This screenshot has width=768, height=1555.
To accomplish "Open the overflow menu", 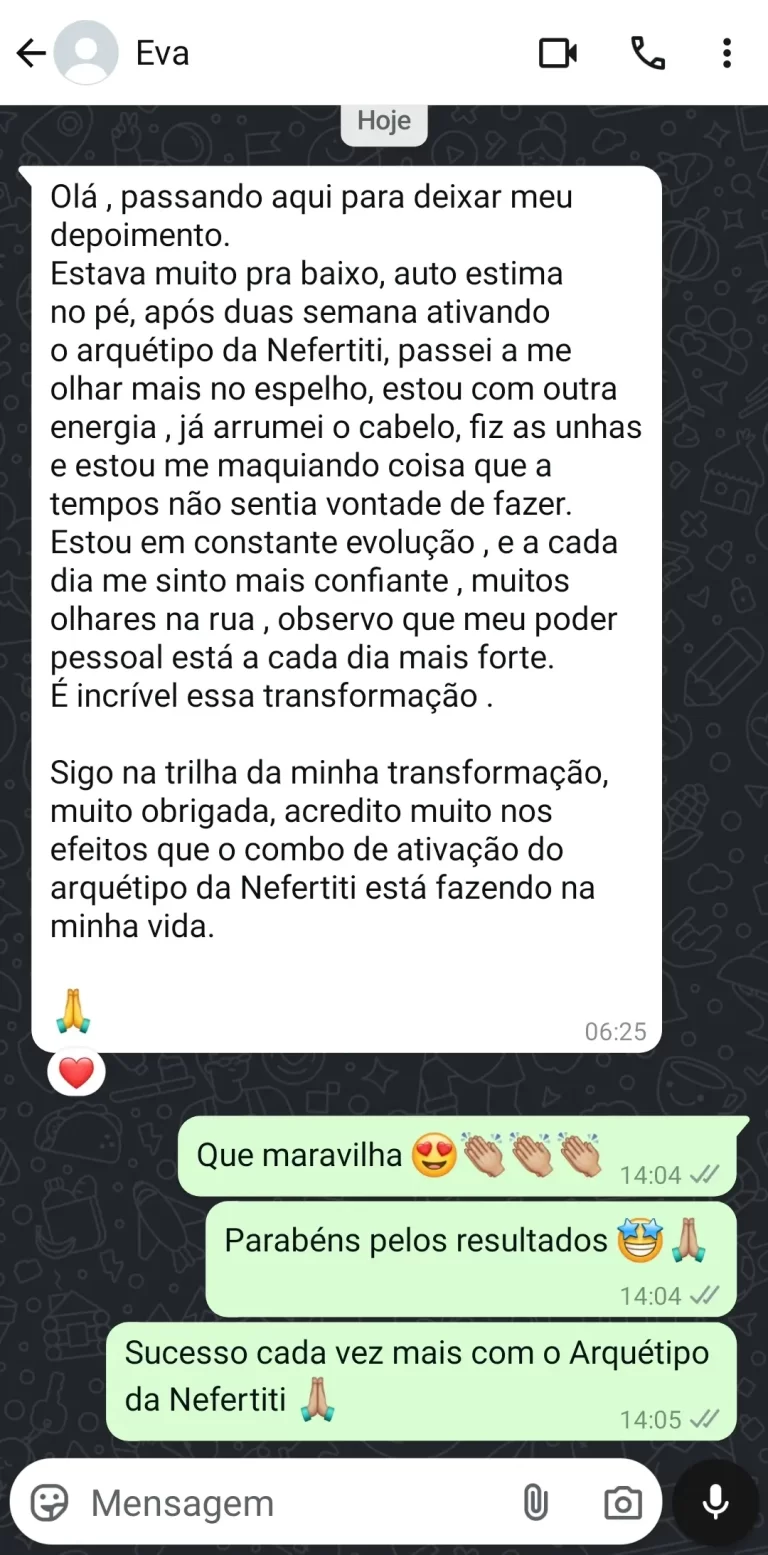I will point(727,53).
